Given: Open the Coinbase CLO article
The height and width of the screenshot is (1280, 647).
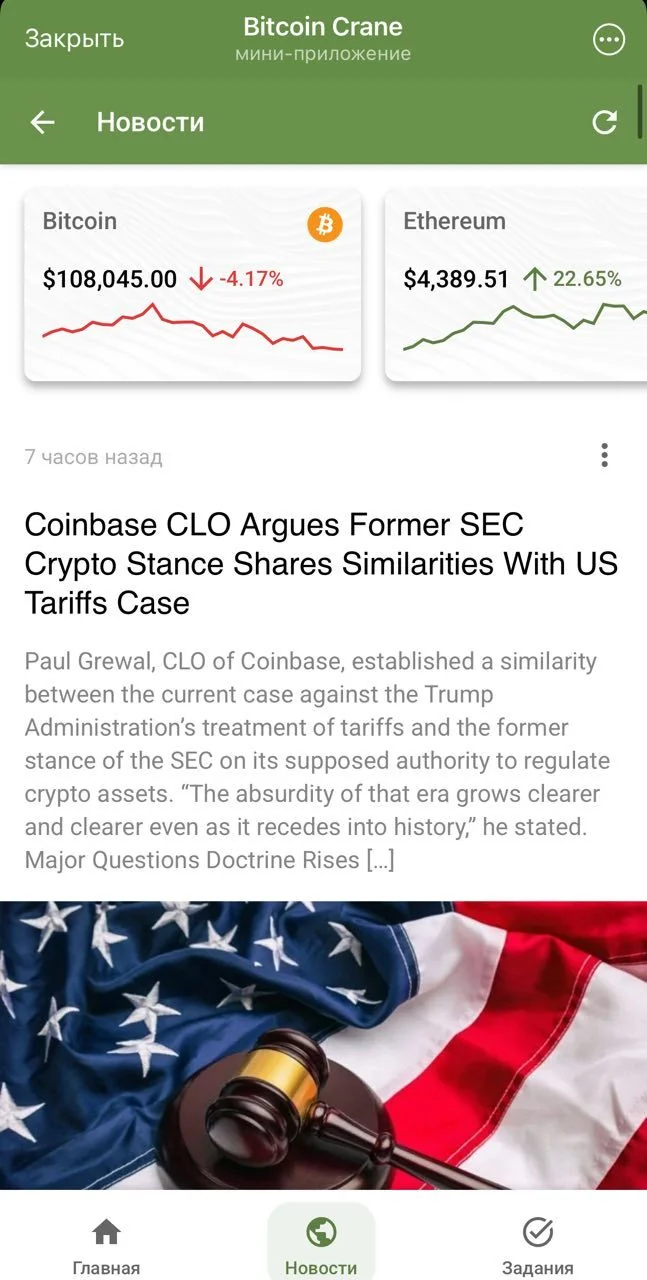Looking at the screenshot, I should [321, 564].
